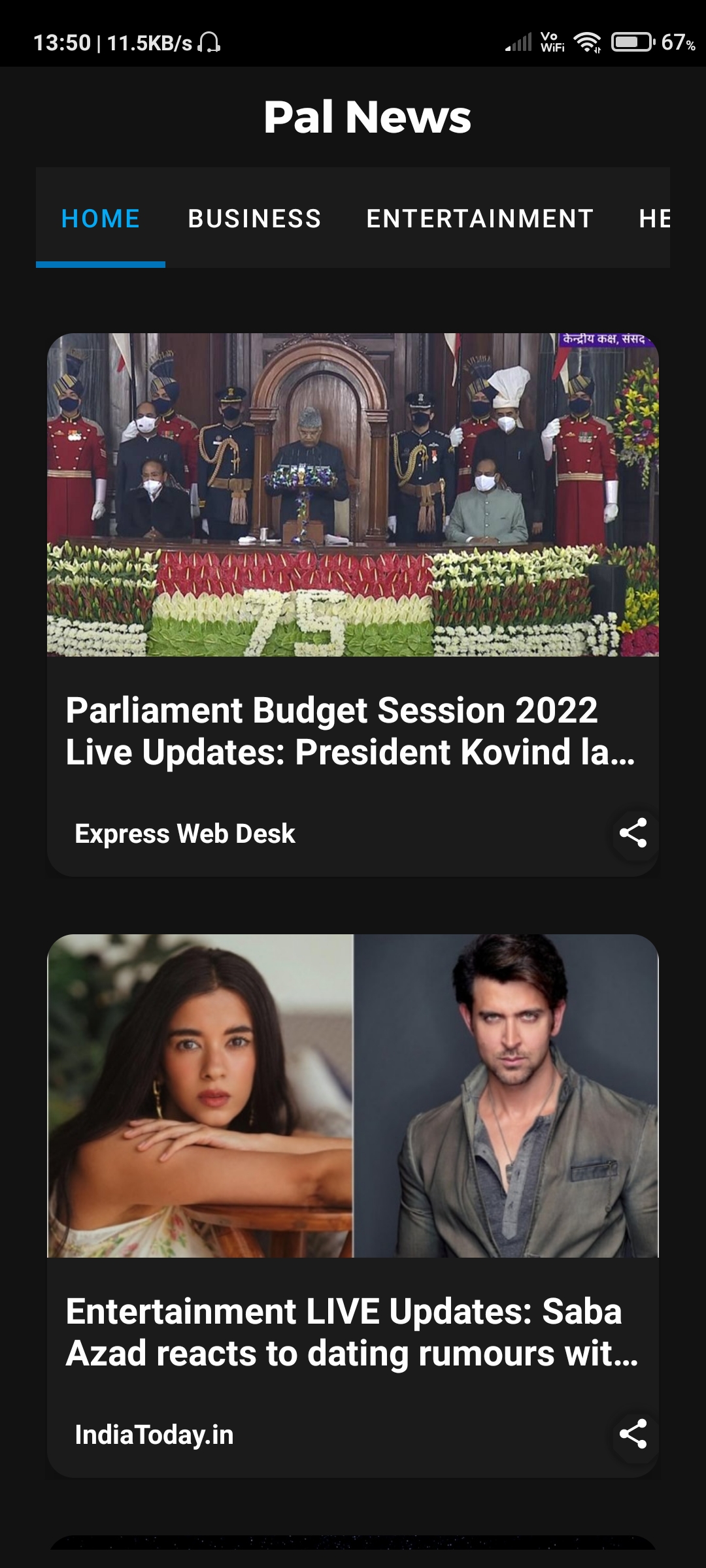Switch to the ENTERTAINMENT tab

click(480, 218)
